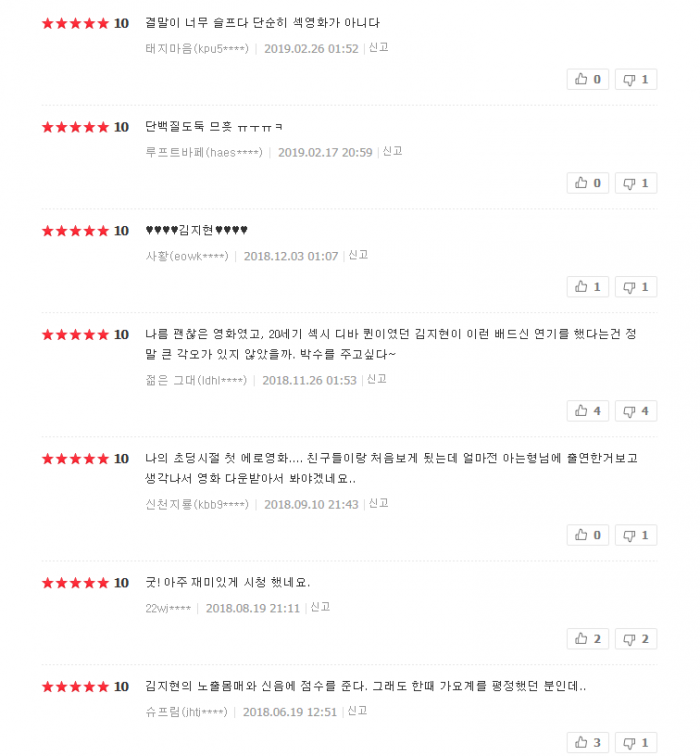Upvote the review by 신천지롱
Viewport: 700px width, 756px height.
coord(588,535)
